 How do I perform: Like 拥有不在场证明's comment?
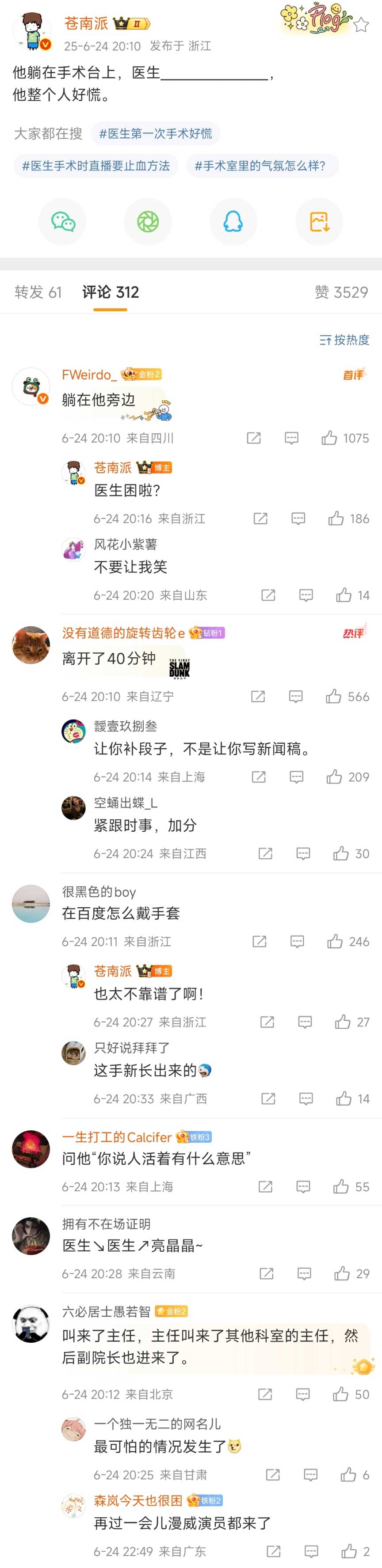(342, 1273)
